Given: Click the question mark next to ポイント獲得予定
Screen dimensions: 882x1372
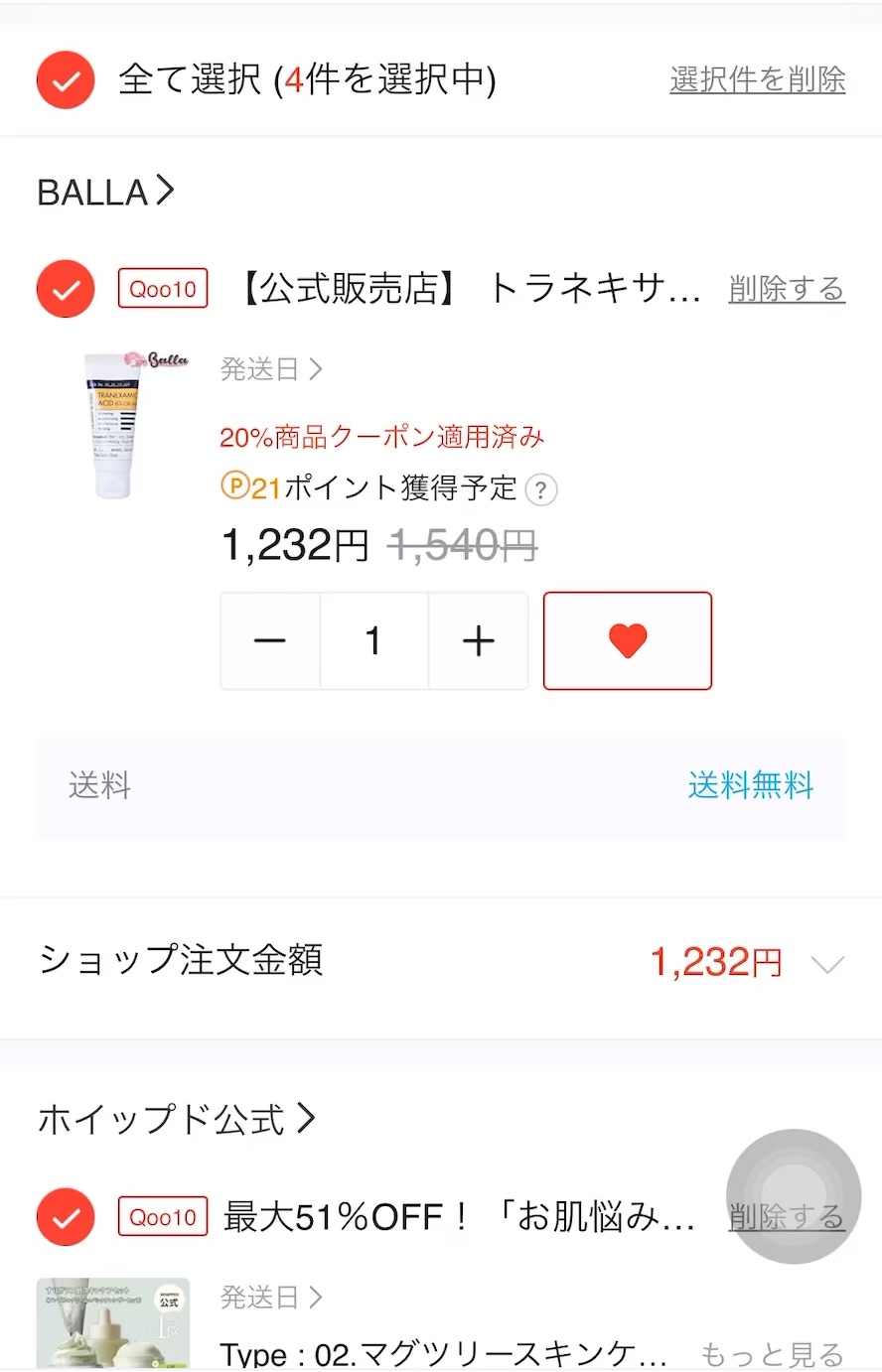Looking at the screenshot, I should point(541,489).
